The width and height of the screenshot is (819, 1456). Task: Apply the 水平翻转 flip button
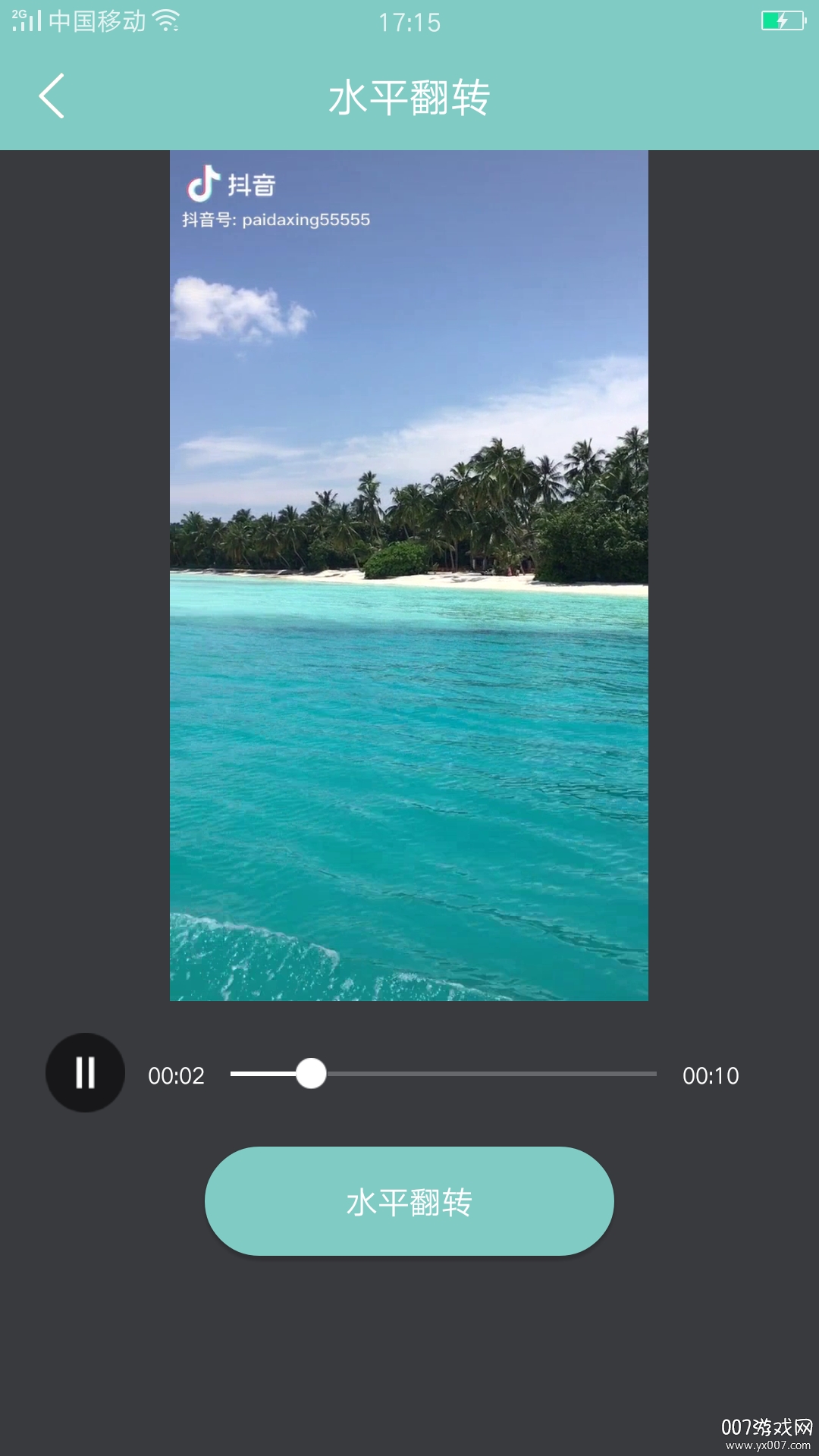pos(409,1201)
